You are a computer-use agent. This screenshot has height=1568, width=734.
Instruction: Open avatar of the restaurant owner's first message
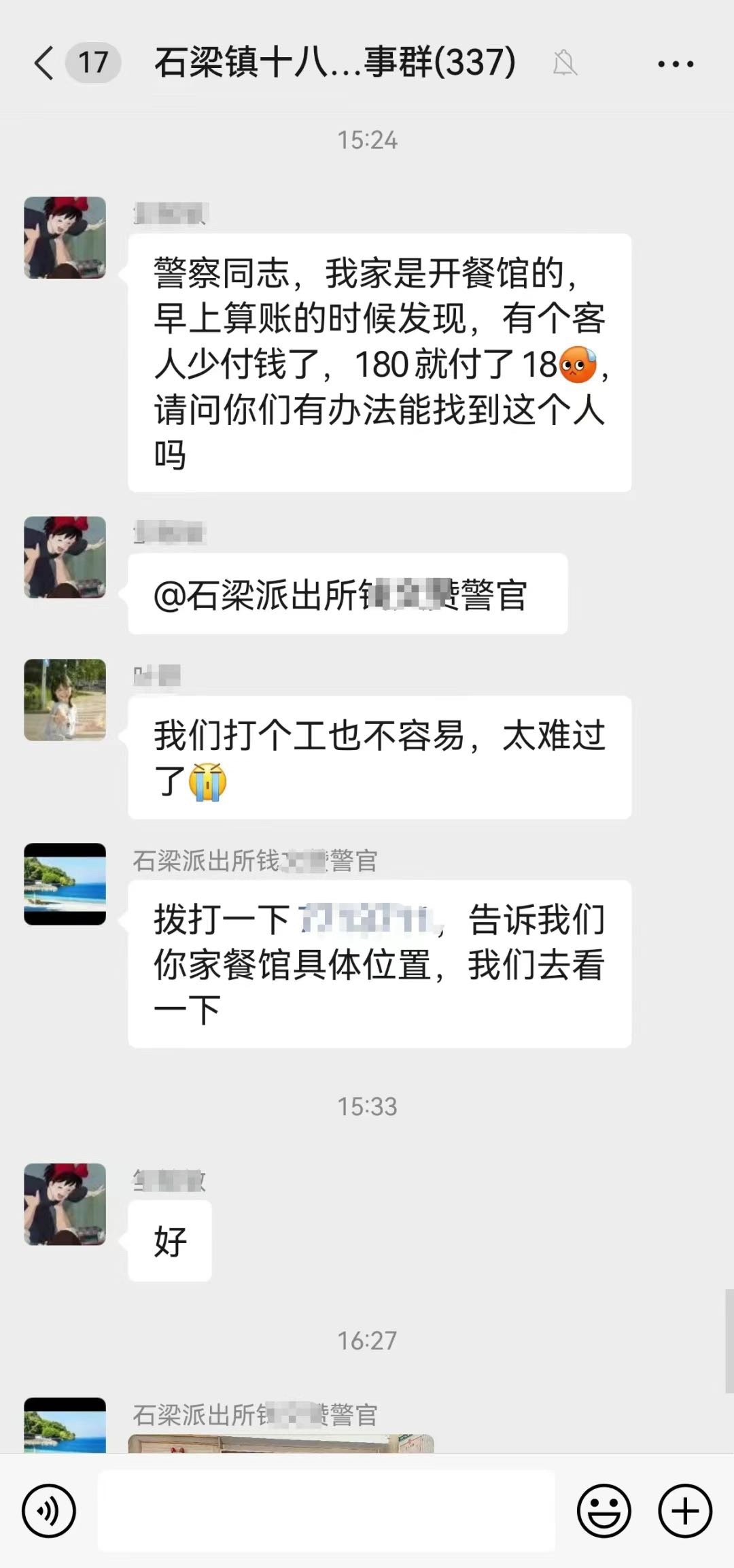click(65, 237)
